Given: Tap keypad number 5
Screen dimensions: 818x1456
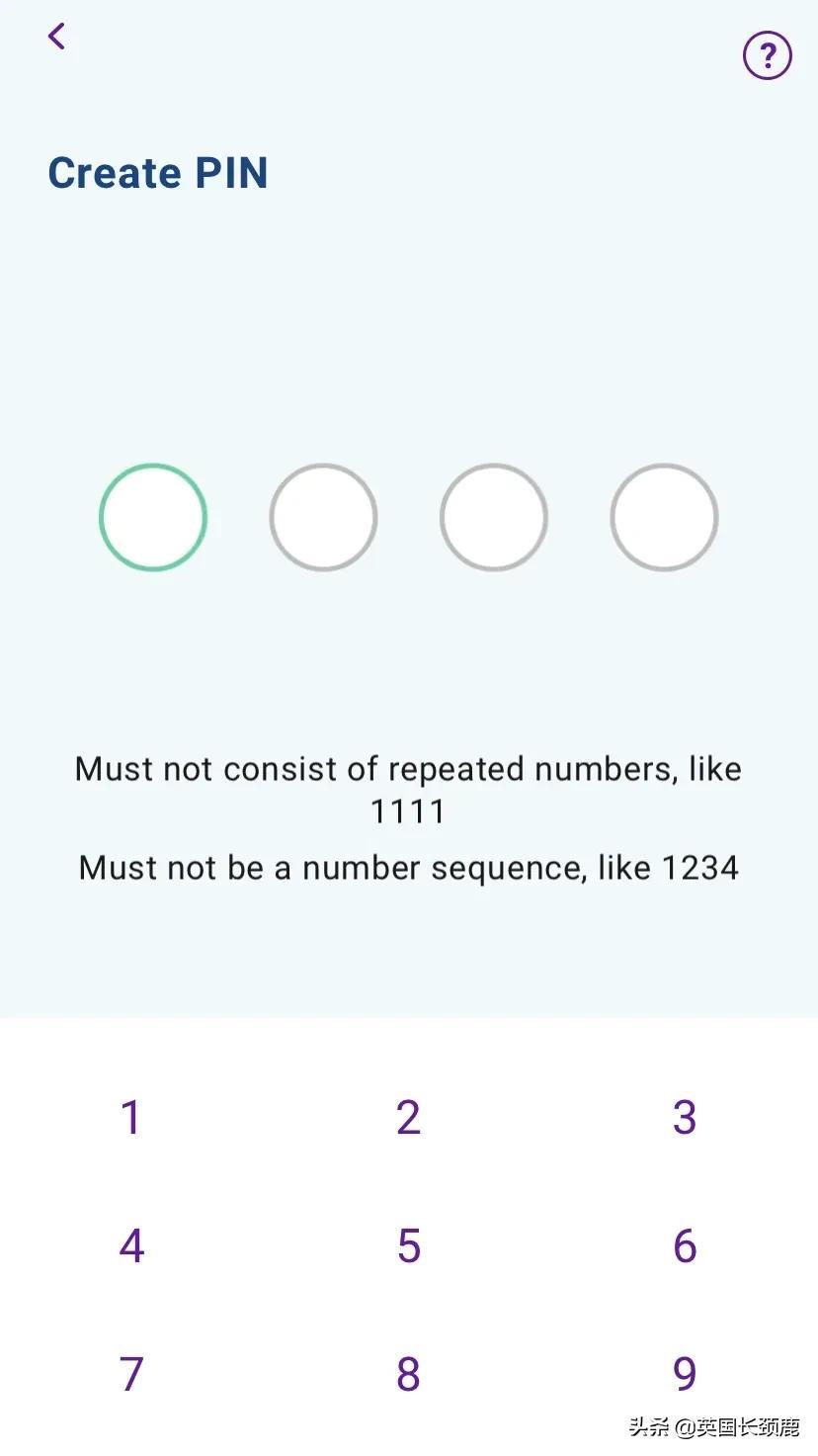Looking at the screenshot, I should [x=408, y=1245].
